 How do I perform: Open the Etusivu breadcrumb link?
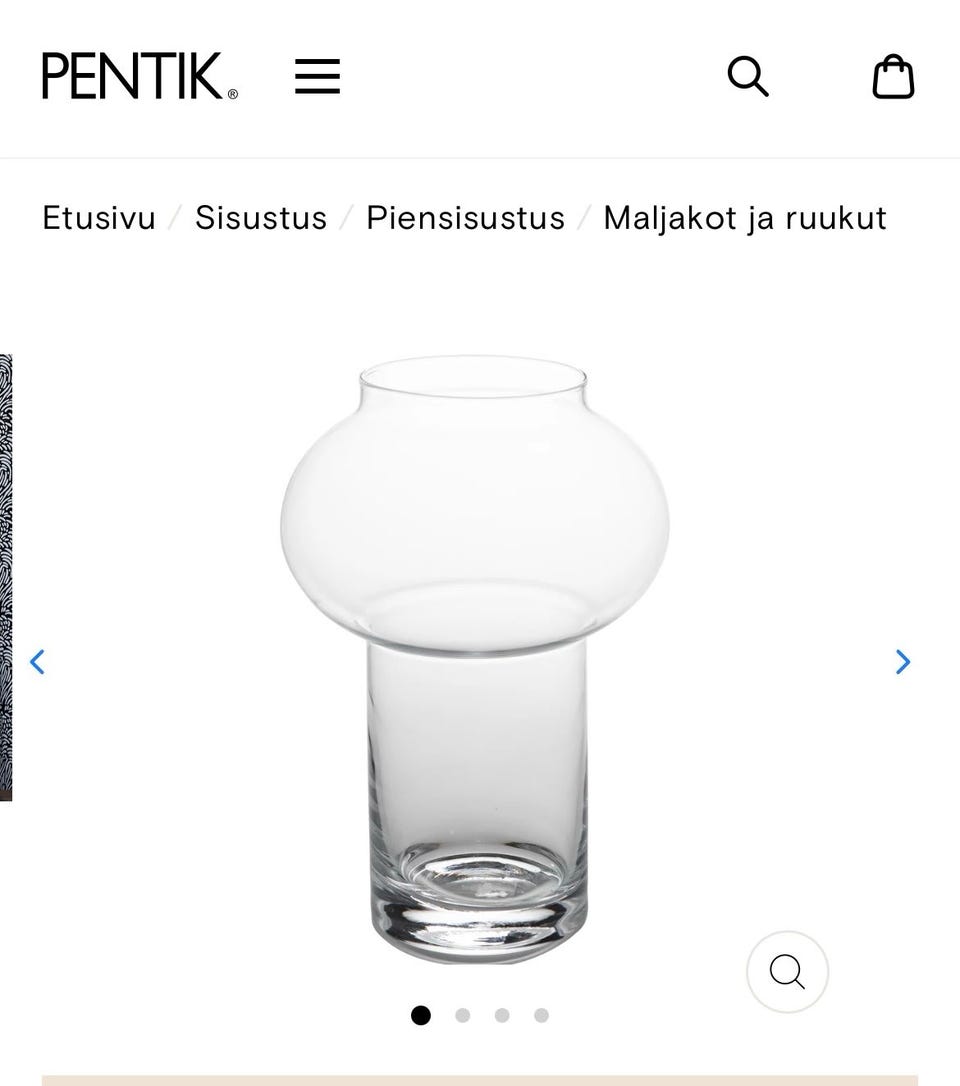(97, 218)
